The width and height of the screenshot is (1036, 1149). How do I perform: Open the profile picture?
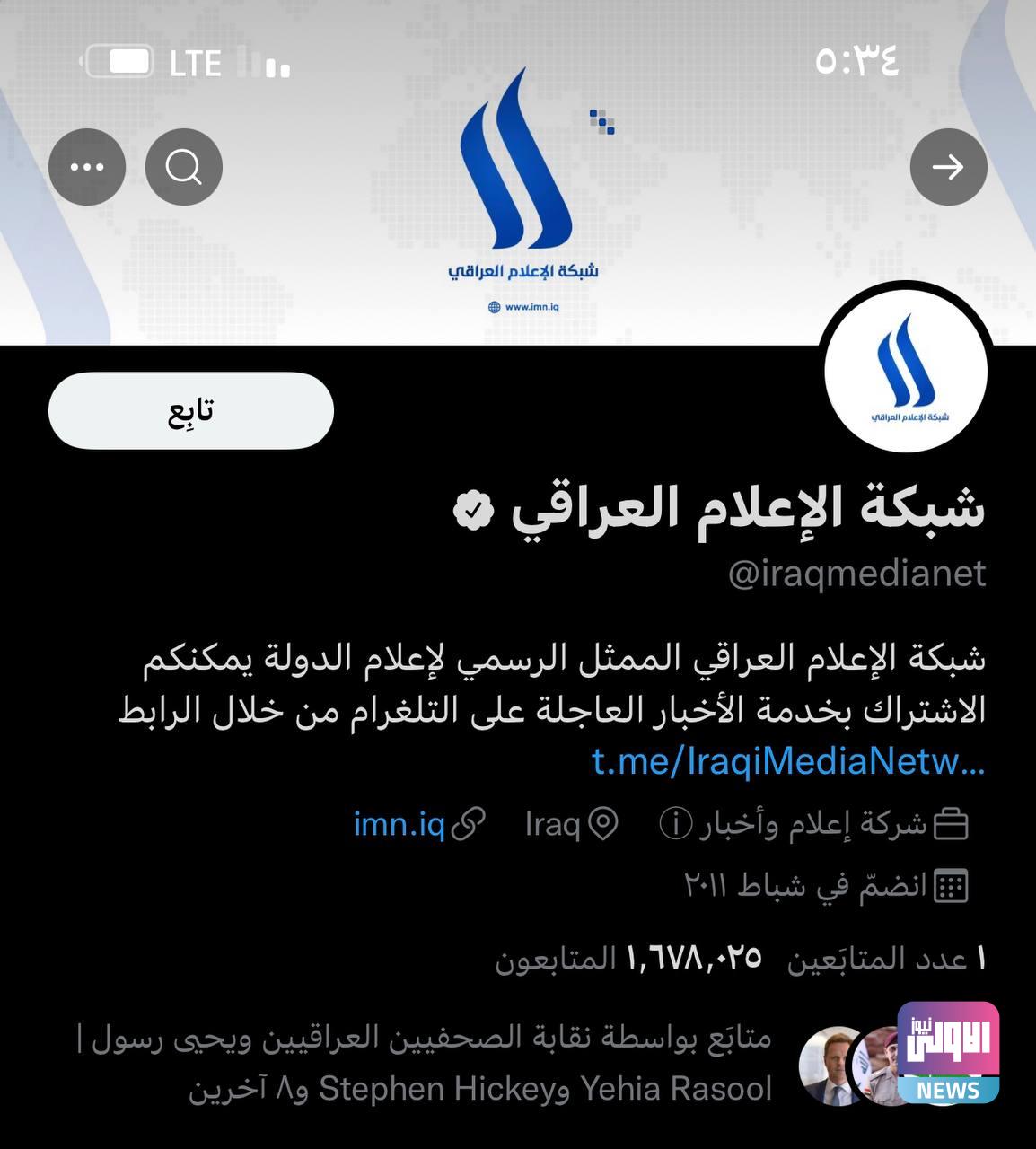906,373
